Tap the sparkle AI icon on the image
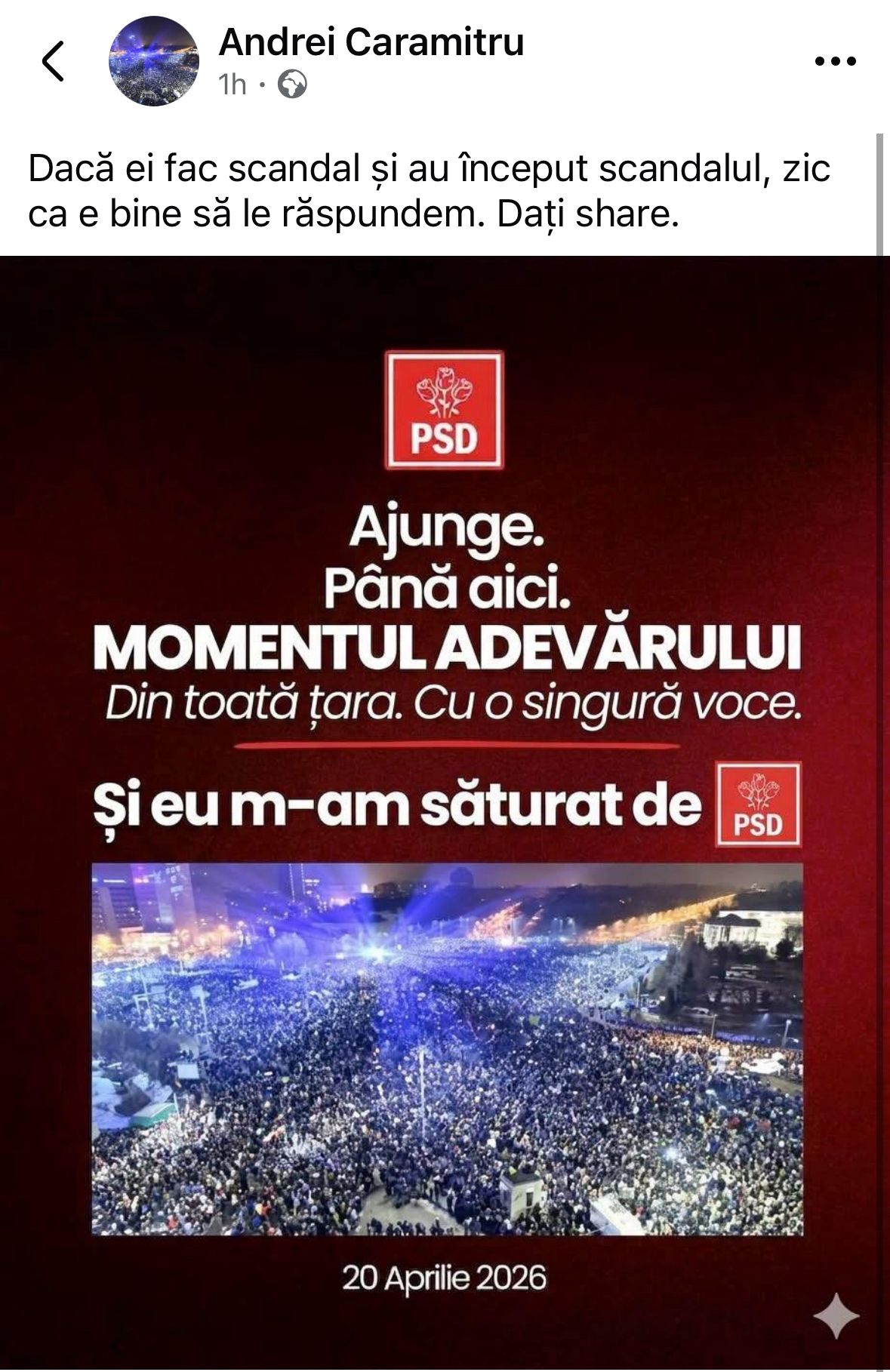890x1372 pixels. coord(836,1315)
